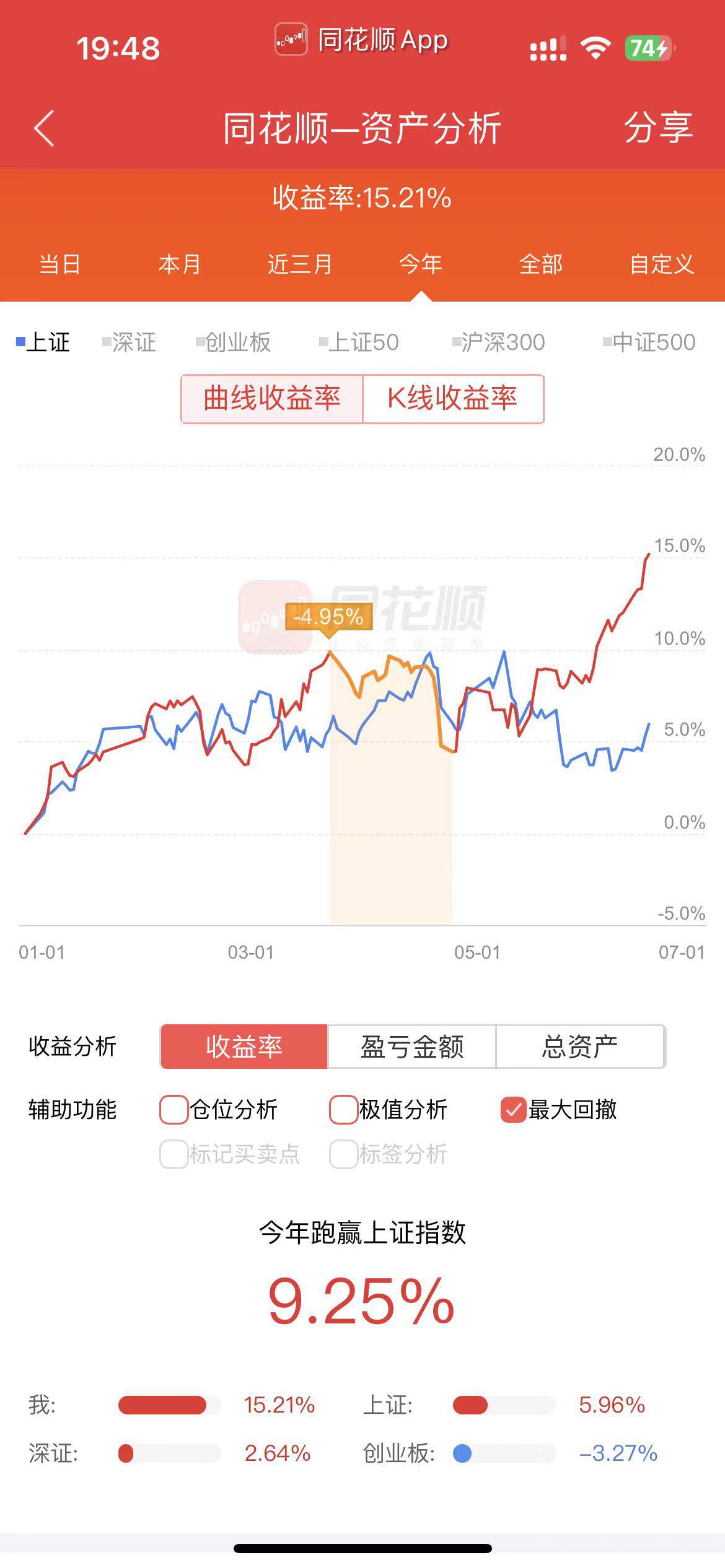Compare against the 创业板 index

point(234,342)
